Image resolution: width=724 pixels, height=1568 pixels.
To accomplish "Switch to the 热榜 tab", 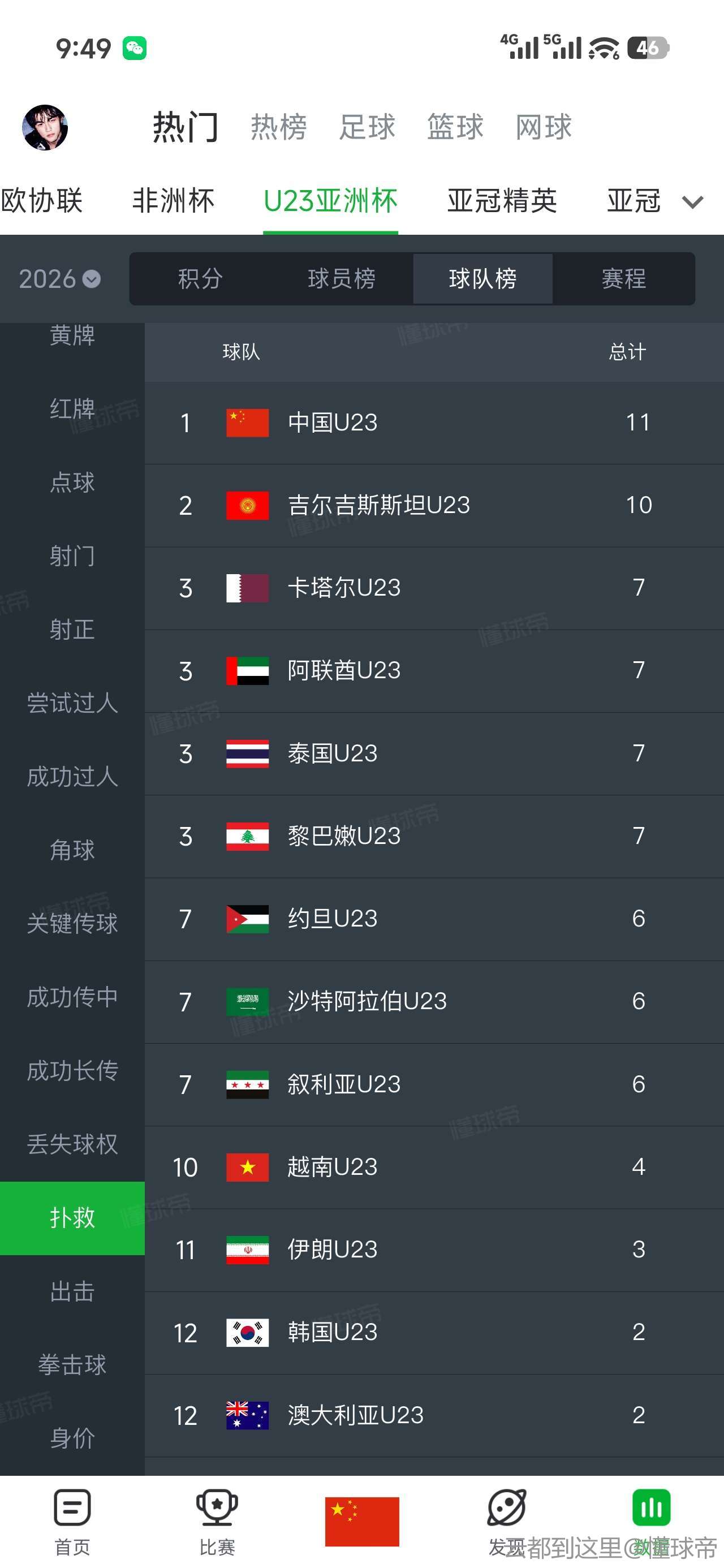I will pyautogui.click(x=279, y=127).
